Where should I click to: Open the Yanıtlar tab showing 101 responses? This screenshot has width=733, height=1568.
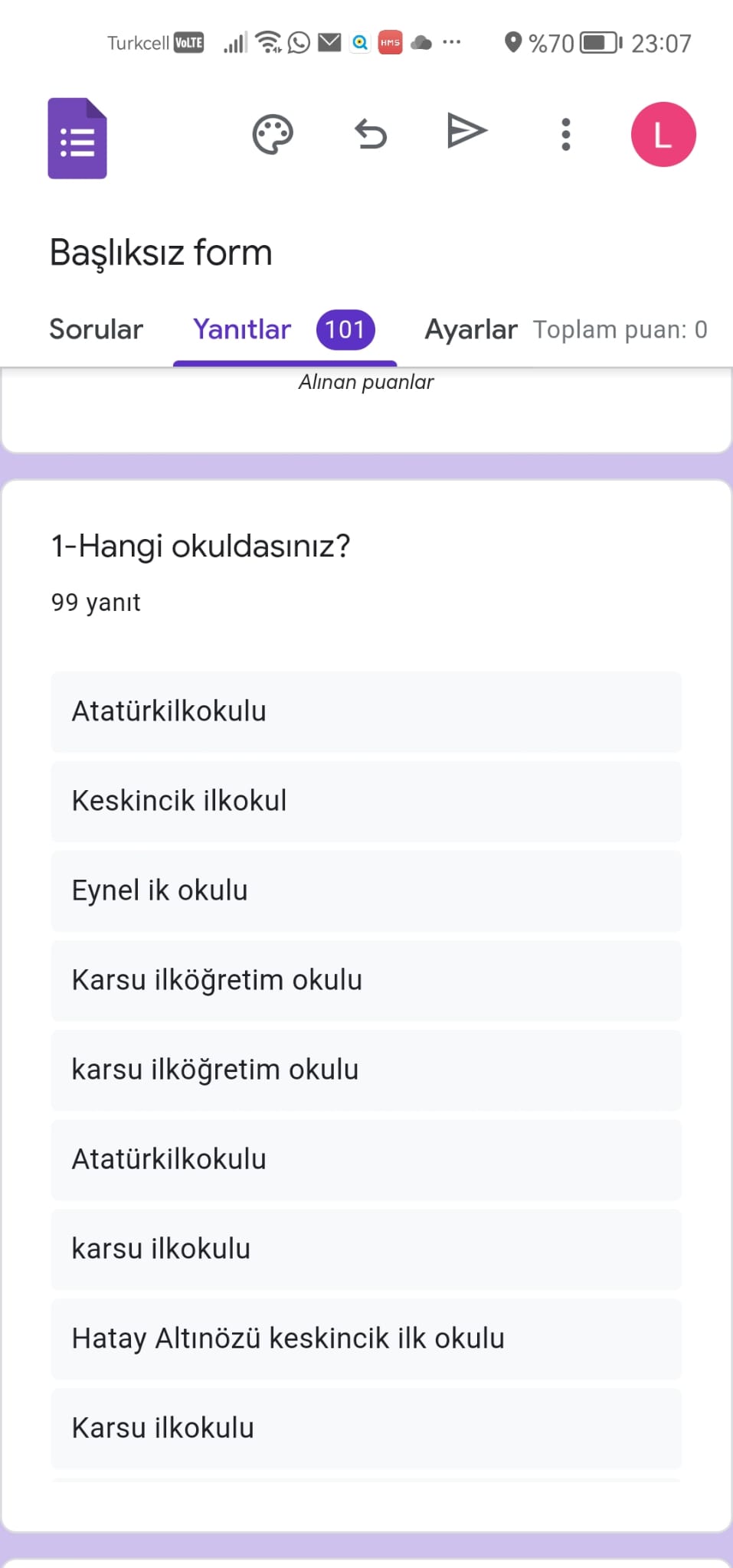pyautogui.click(x=241, y=329)
